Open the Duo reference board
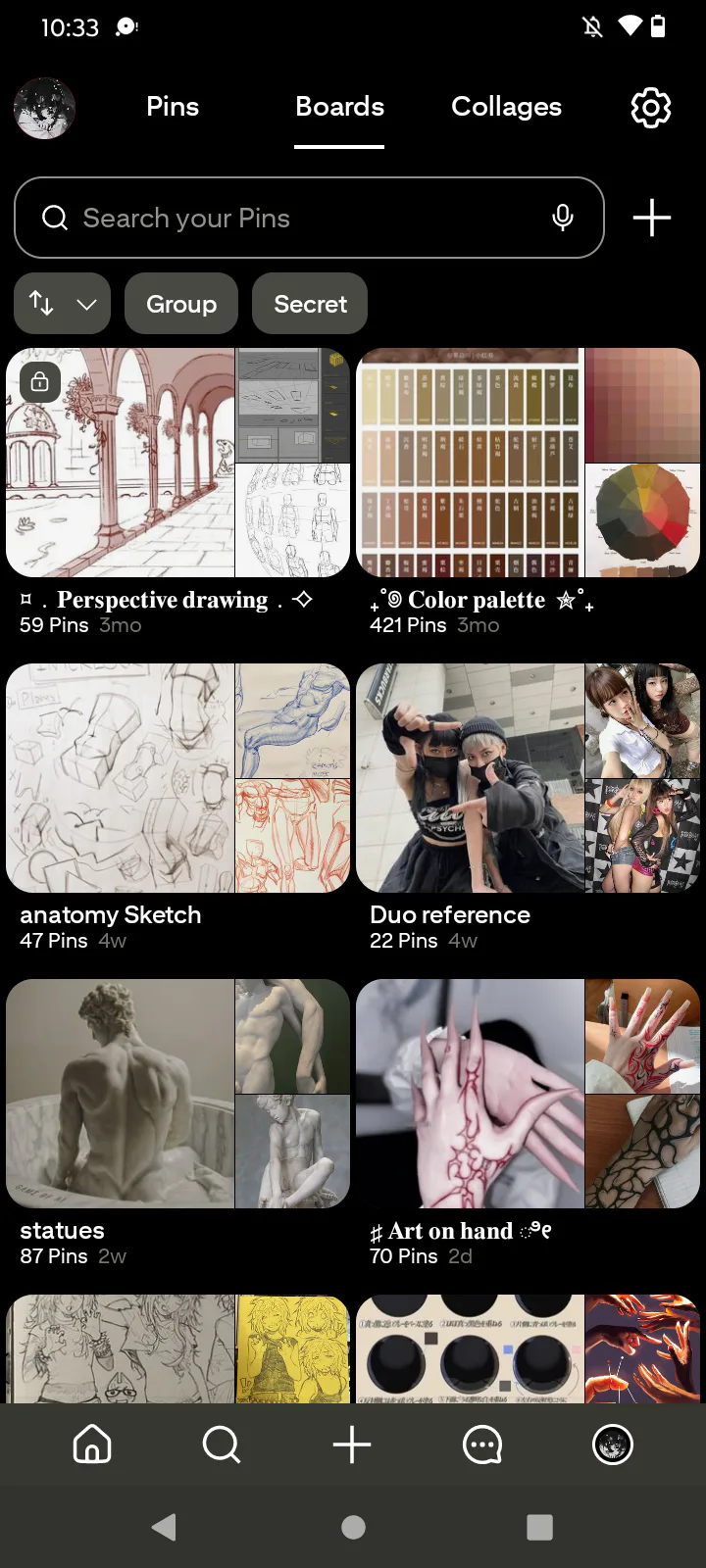This screenshot has height=1568, width=706. coord(528,779)
